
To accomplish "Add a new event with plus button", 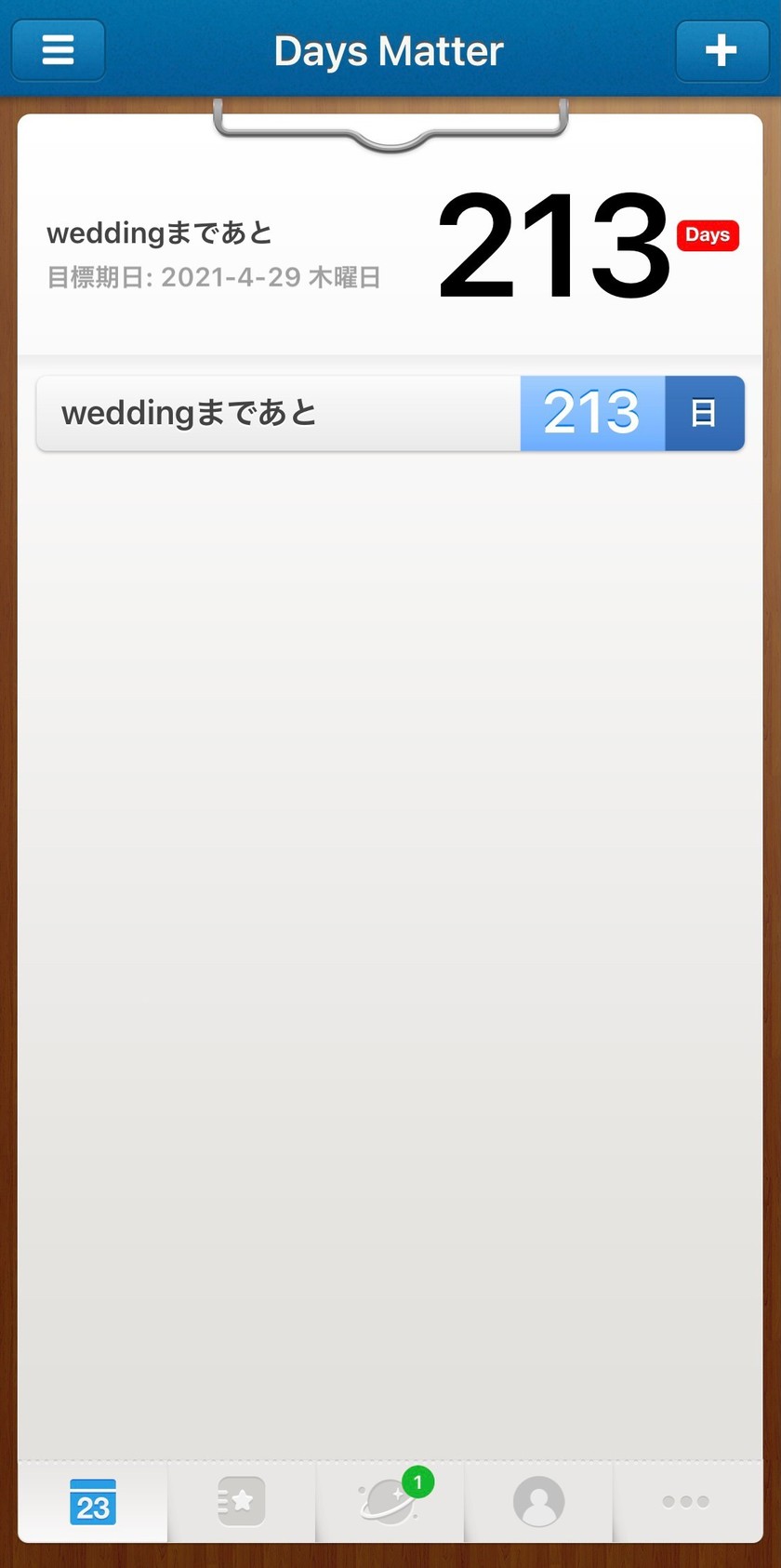I will coord(721,50).
